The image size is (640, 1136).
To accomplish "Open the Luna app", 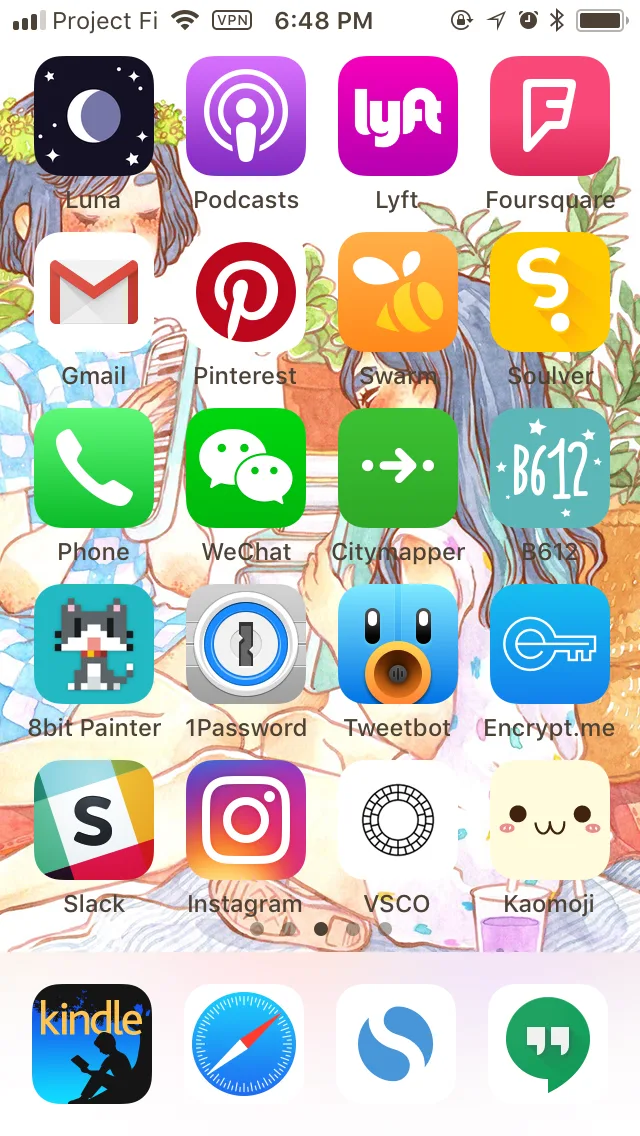I will [93, 116].
